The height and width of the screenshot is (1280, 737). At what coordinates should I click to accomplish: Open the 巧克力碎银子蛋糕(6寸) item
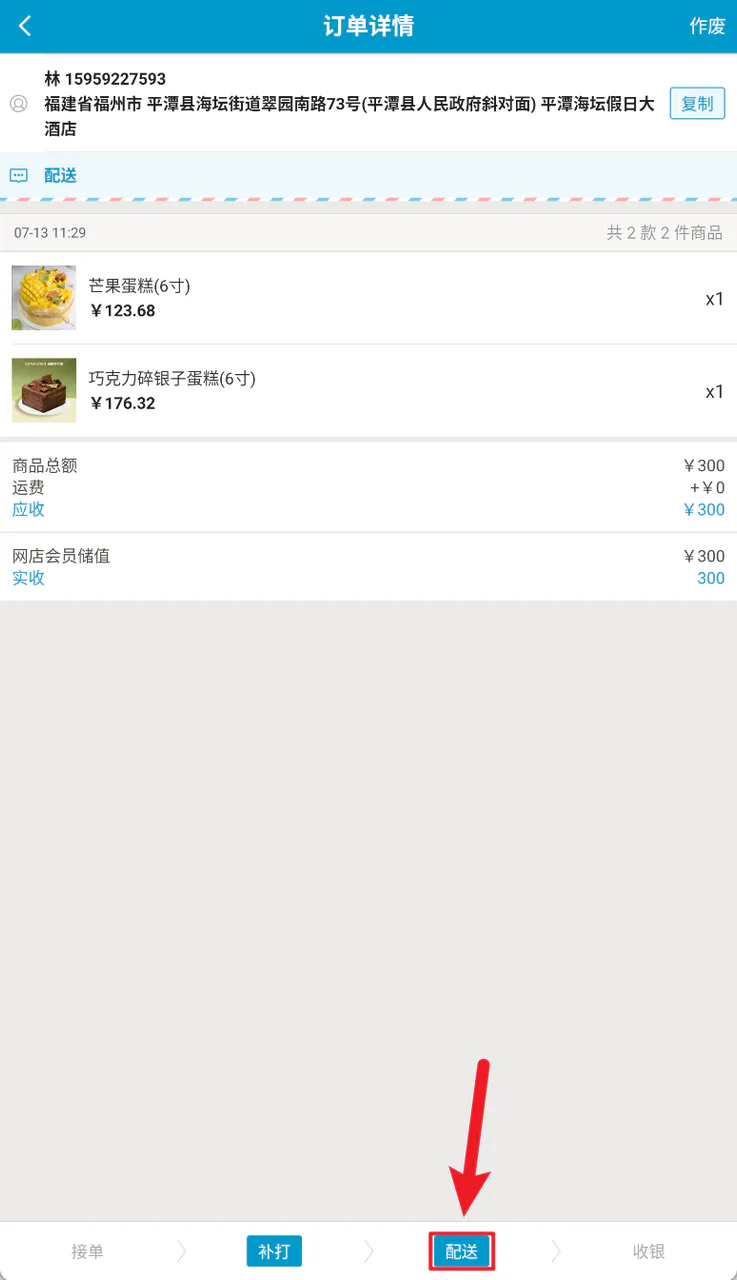coord(368,391)
